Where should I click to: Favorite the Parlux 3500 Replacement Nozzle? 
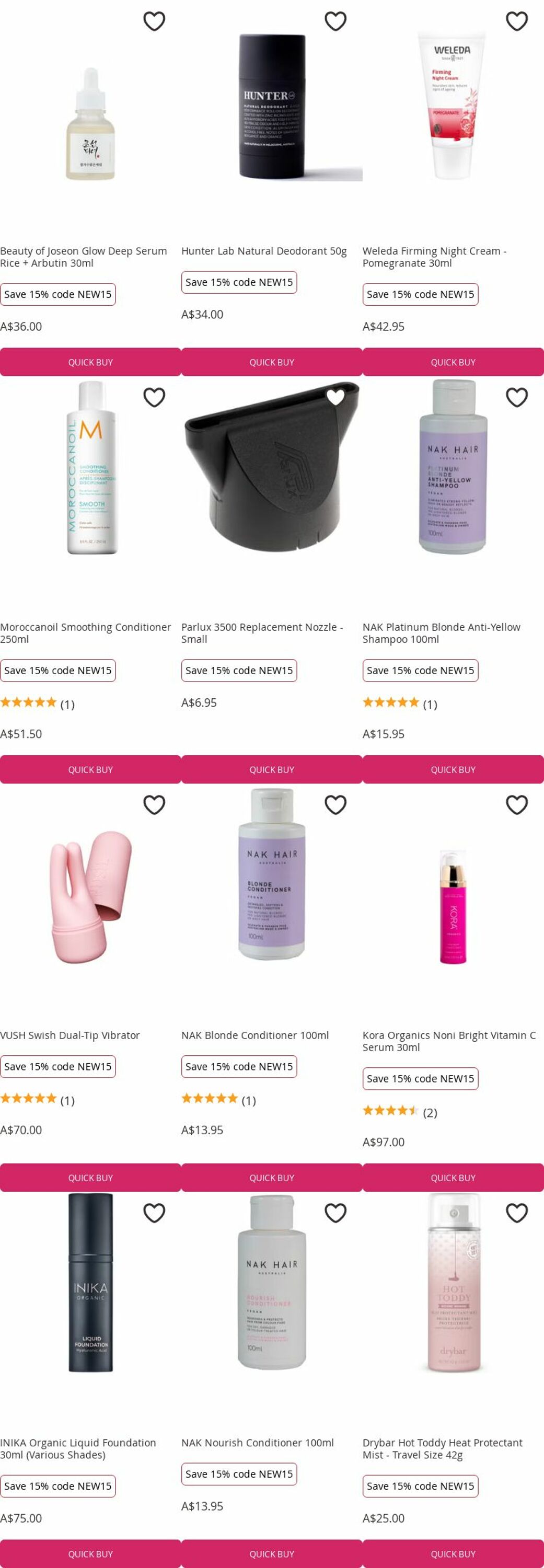pos(335,397)
